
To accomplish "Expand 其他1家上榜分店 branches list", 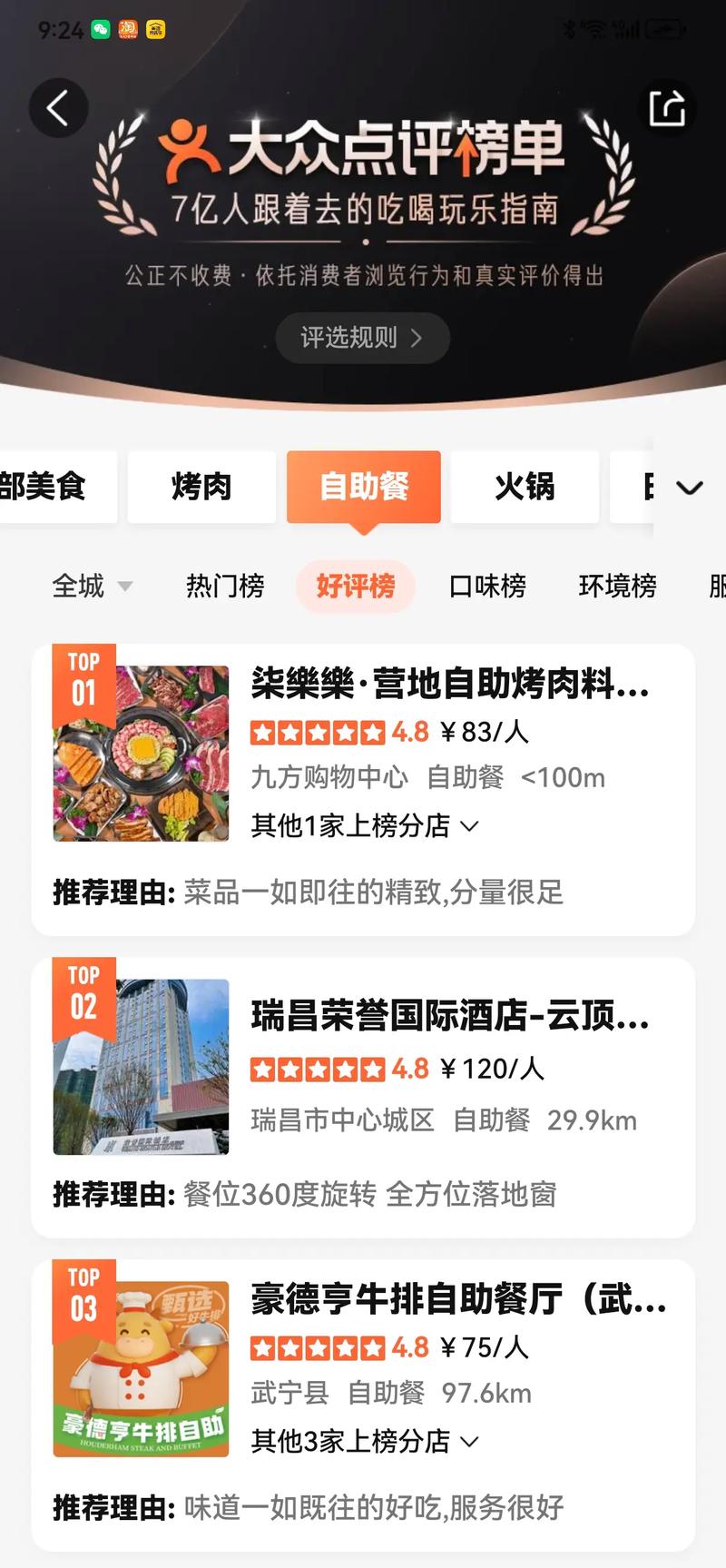I will click(x=364, y=825).
